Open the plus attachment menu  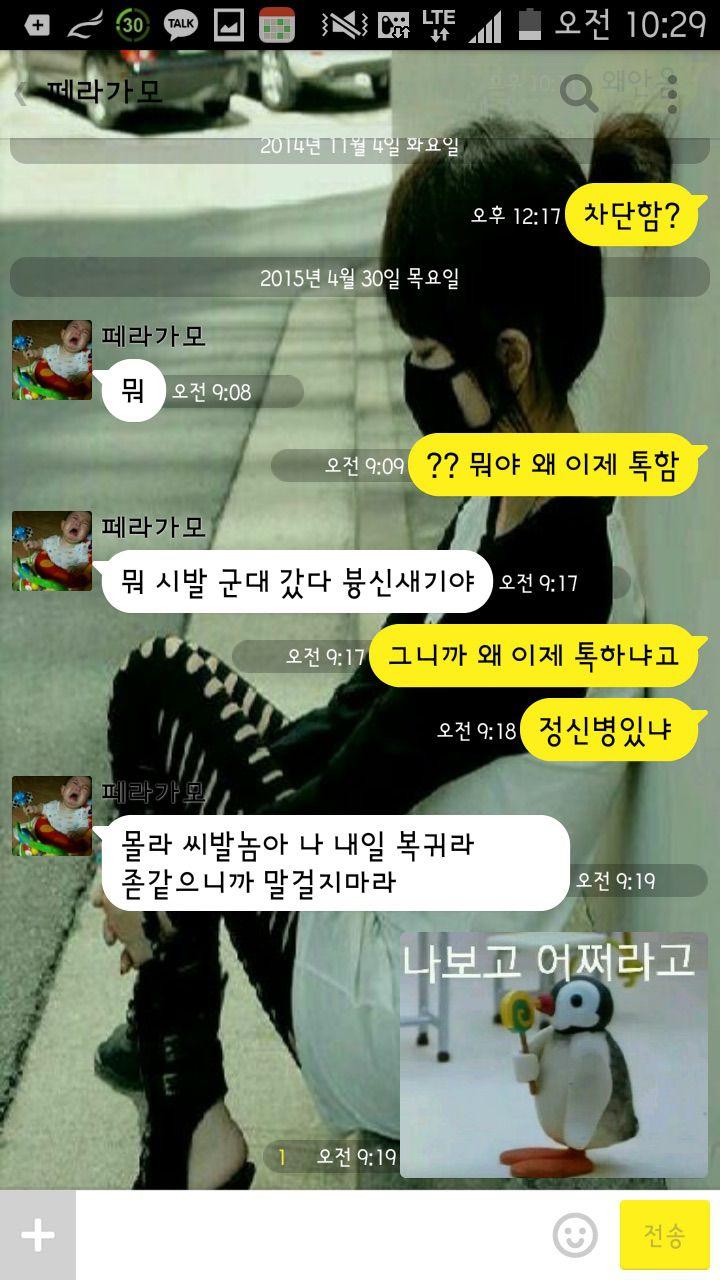point(38,1235)
